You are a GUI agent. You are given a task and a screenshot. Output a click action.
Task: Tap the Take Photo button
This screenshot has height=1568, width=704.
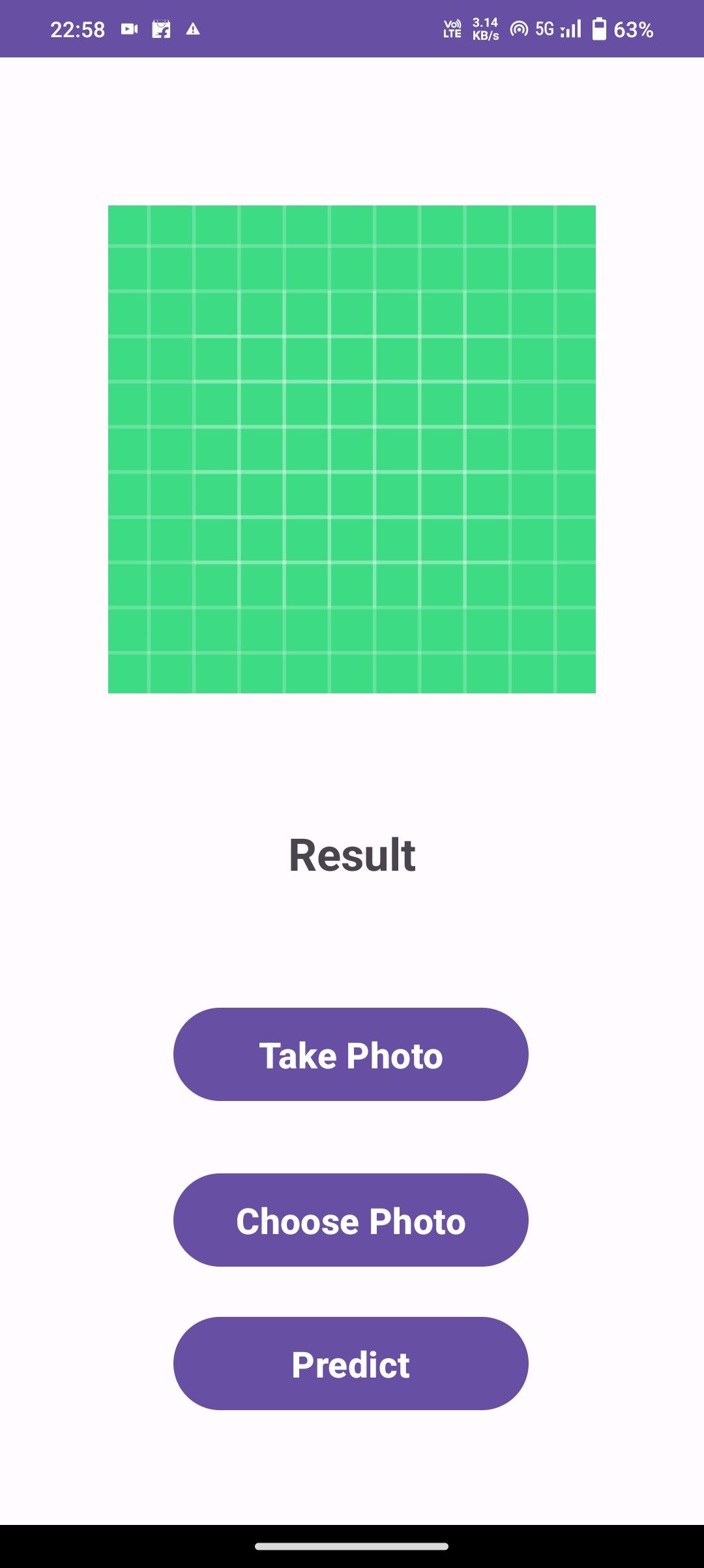[x=351, y=1055]
